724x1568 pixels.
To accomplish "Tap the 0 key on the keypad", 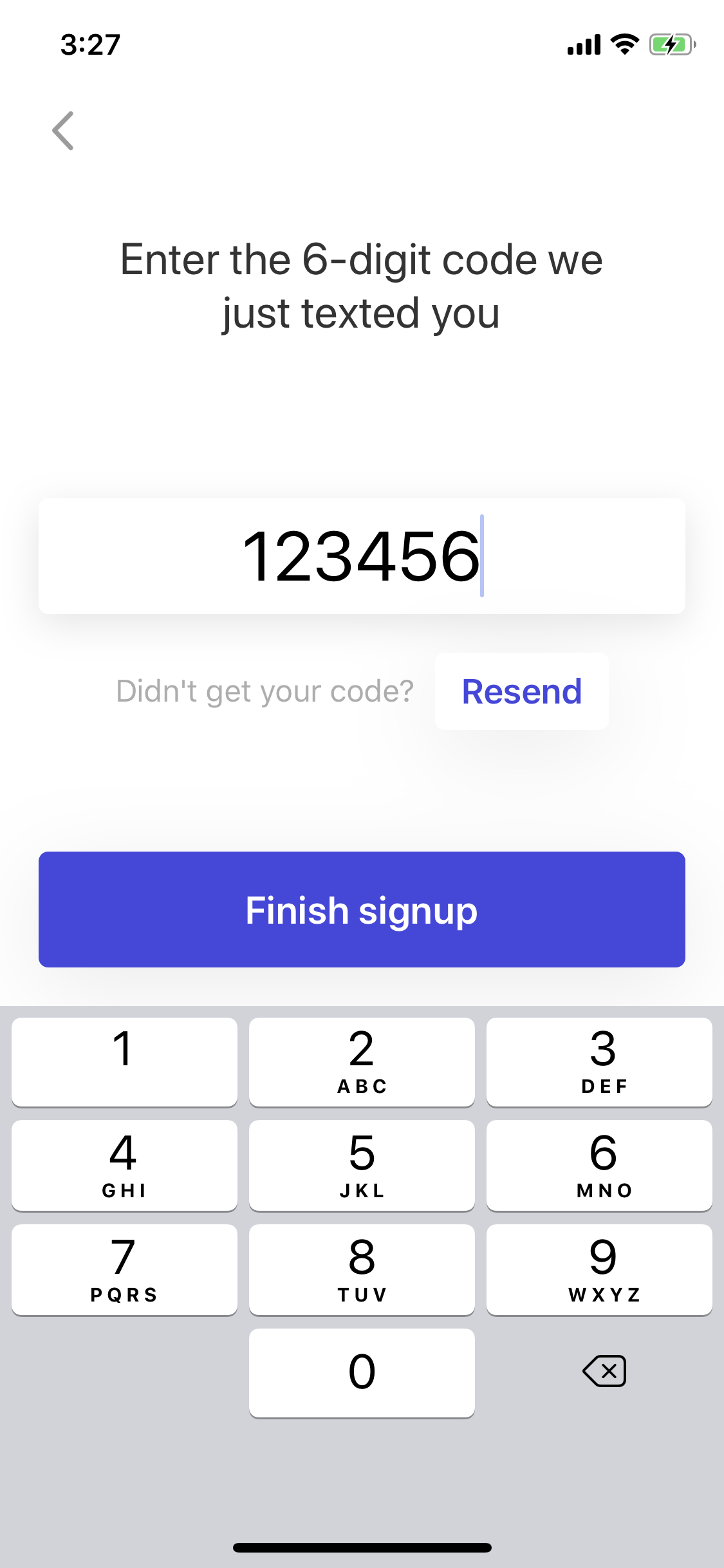I will tap(362, 1372).
